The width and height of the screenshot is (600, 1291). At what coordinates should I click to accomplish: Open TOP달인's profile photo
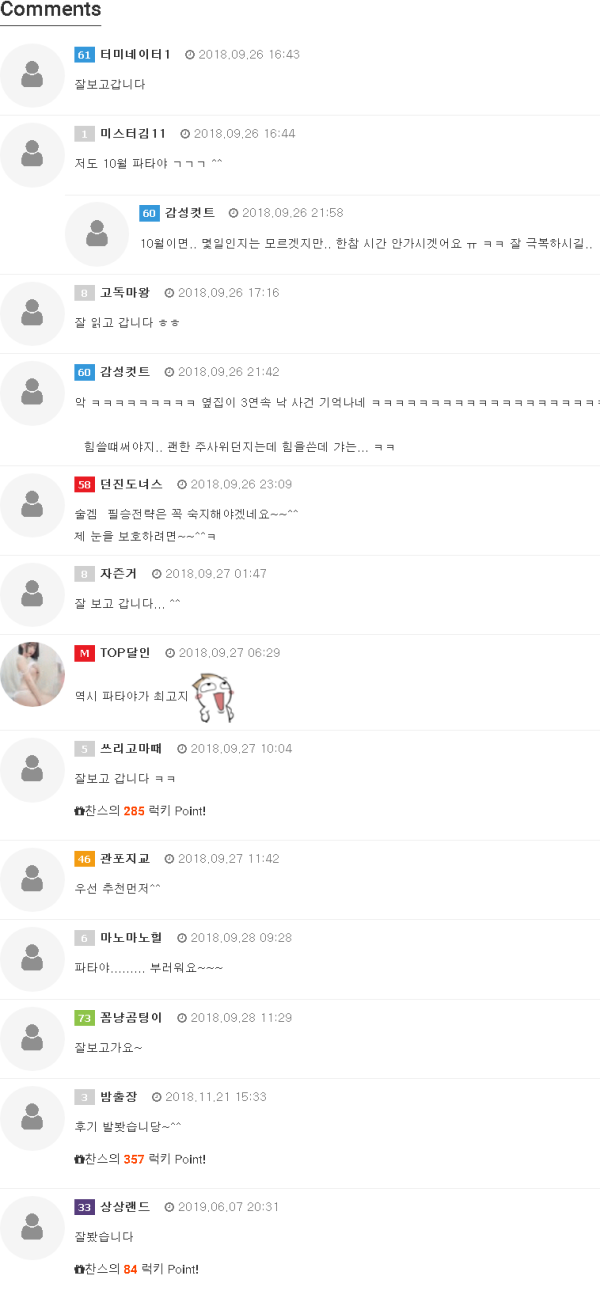point(32,674)
